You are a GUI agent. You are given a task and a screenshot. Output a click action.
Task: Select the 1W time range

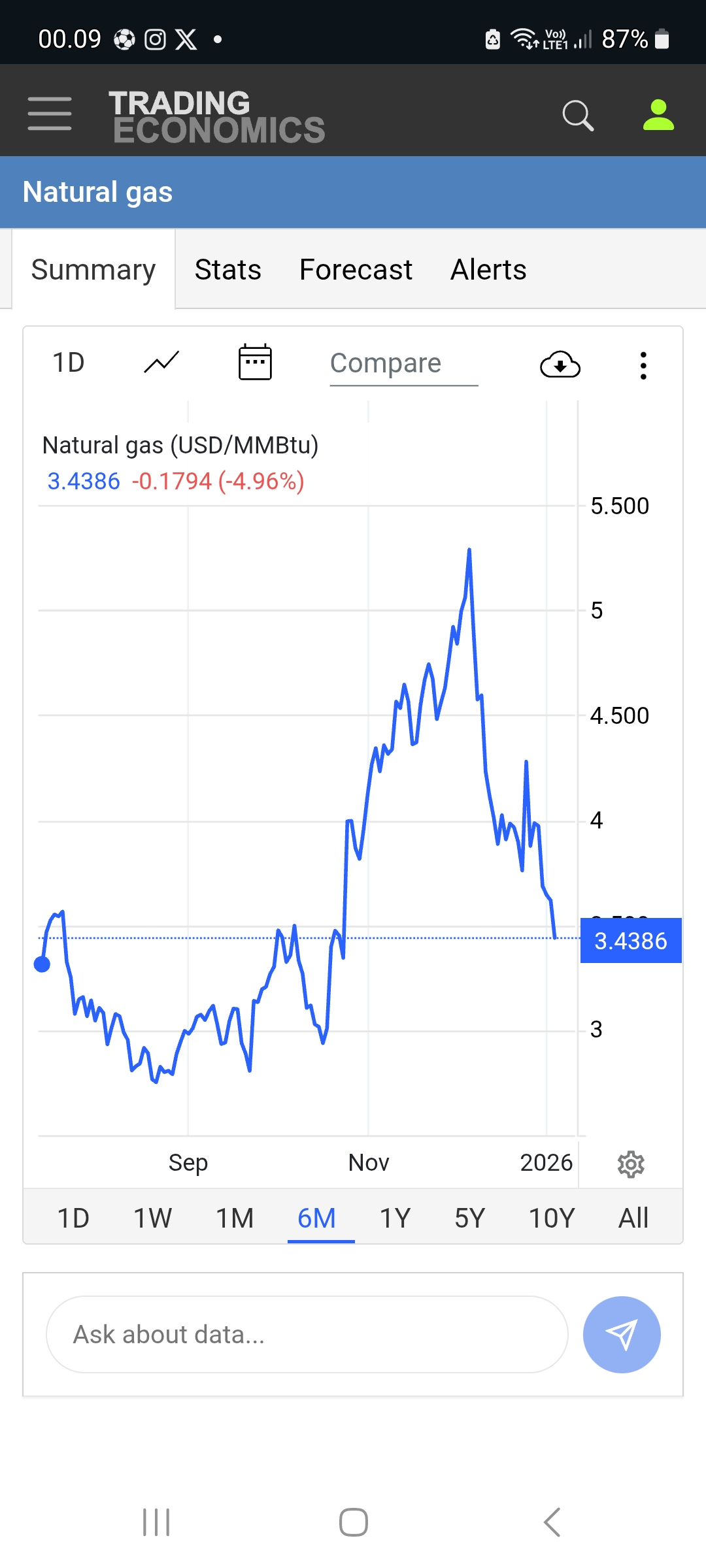(x=152, y=1218)
